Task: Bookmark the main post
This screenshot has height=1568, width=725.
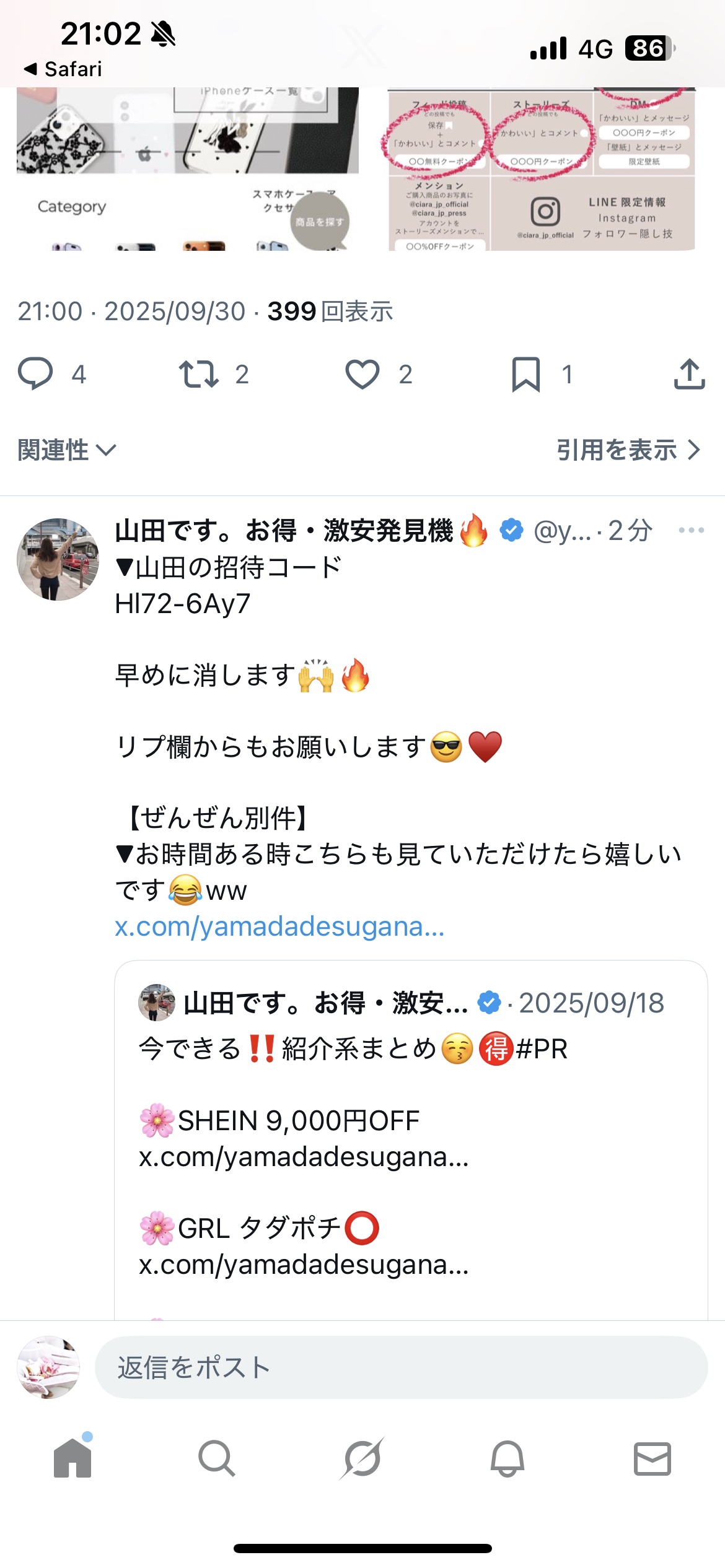Action: click(526, 373)
